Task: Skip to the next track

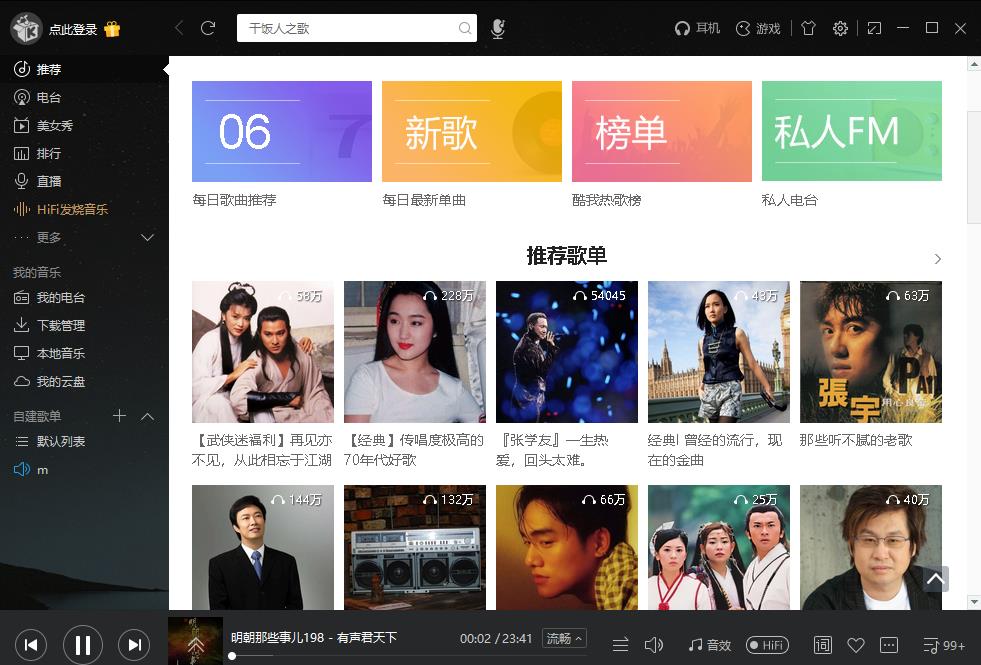Action: point(134,645)
